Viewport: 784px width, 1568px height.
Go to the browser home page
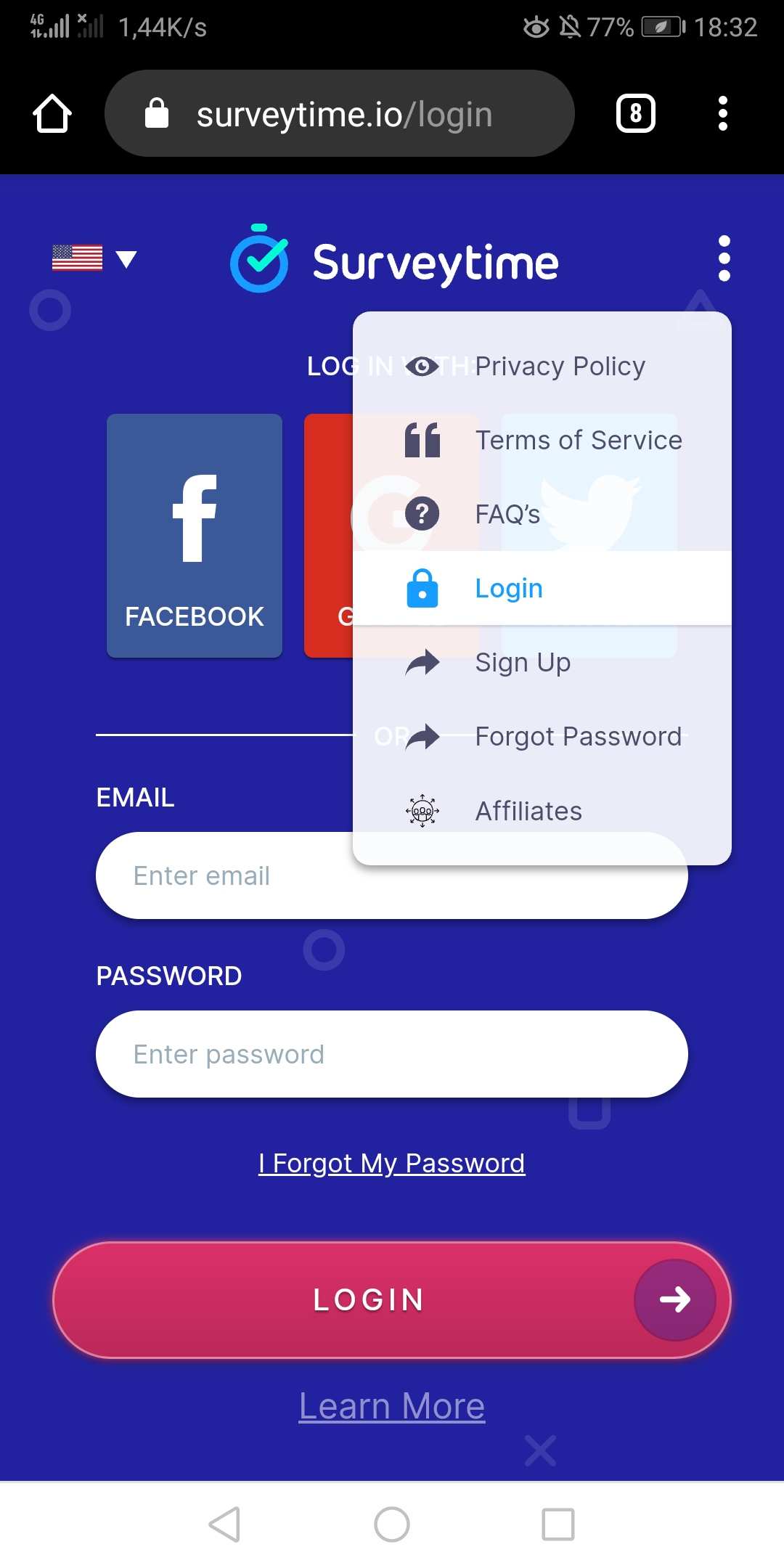point(52,113)
